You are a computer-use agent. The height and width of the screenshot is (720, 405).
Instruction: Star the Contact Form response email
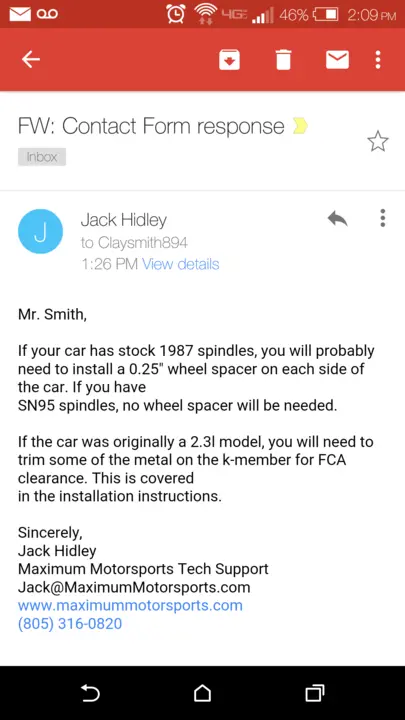click(x=378, y=141)
